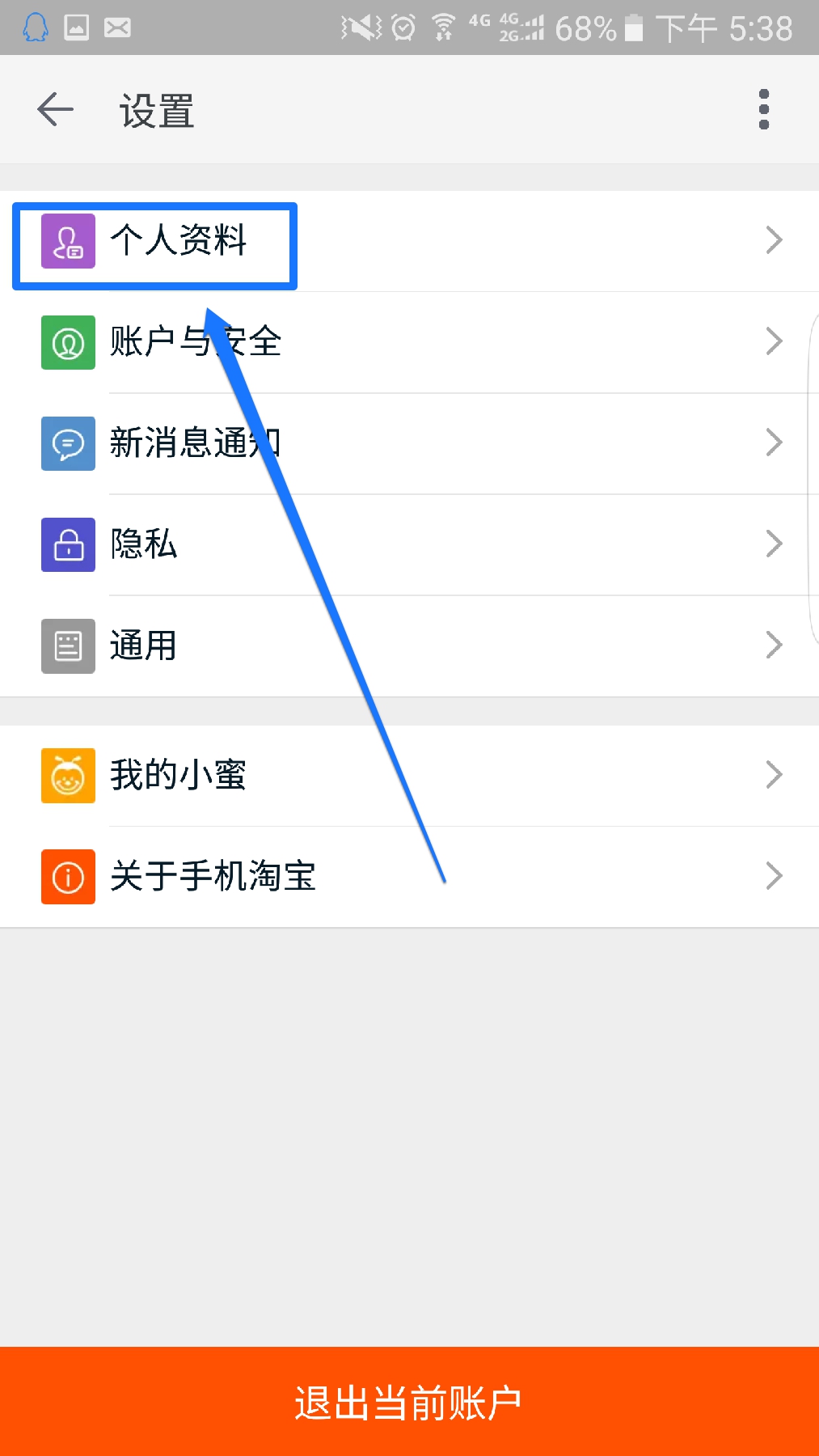
Task: Open 关于手机淘宝 page
Action: [409, 876]
